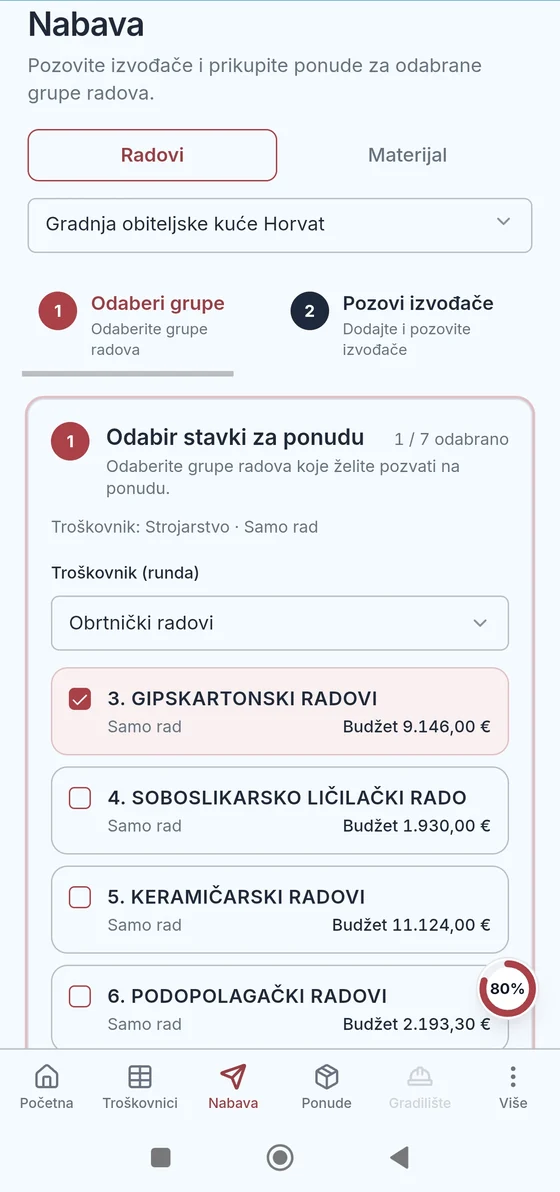
Task: Open the Ponude tab
Action: point(327,1087)
